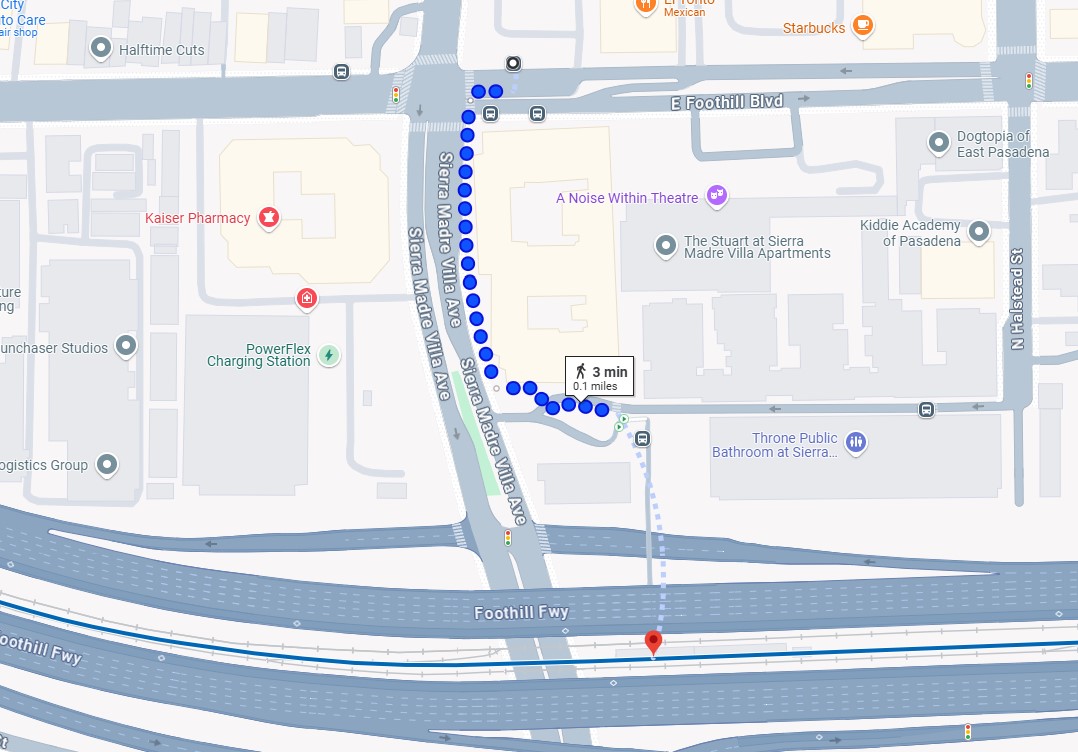Tap Dogtopia of East Pasadena marker
Image resolution: width=1078 pixels, height=752 pixels.
coord(938,143)
